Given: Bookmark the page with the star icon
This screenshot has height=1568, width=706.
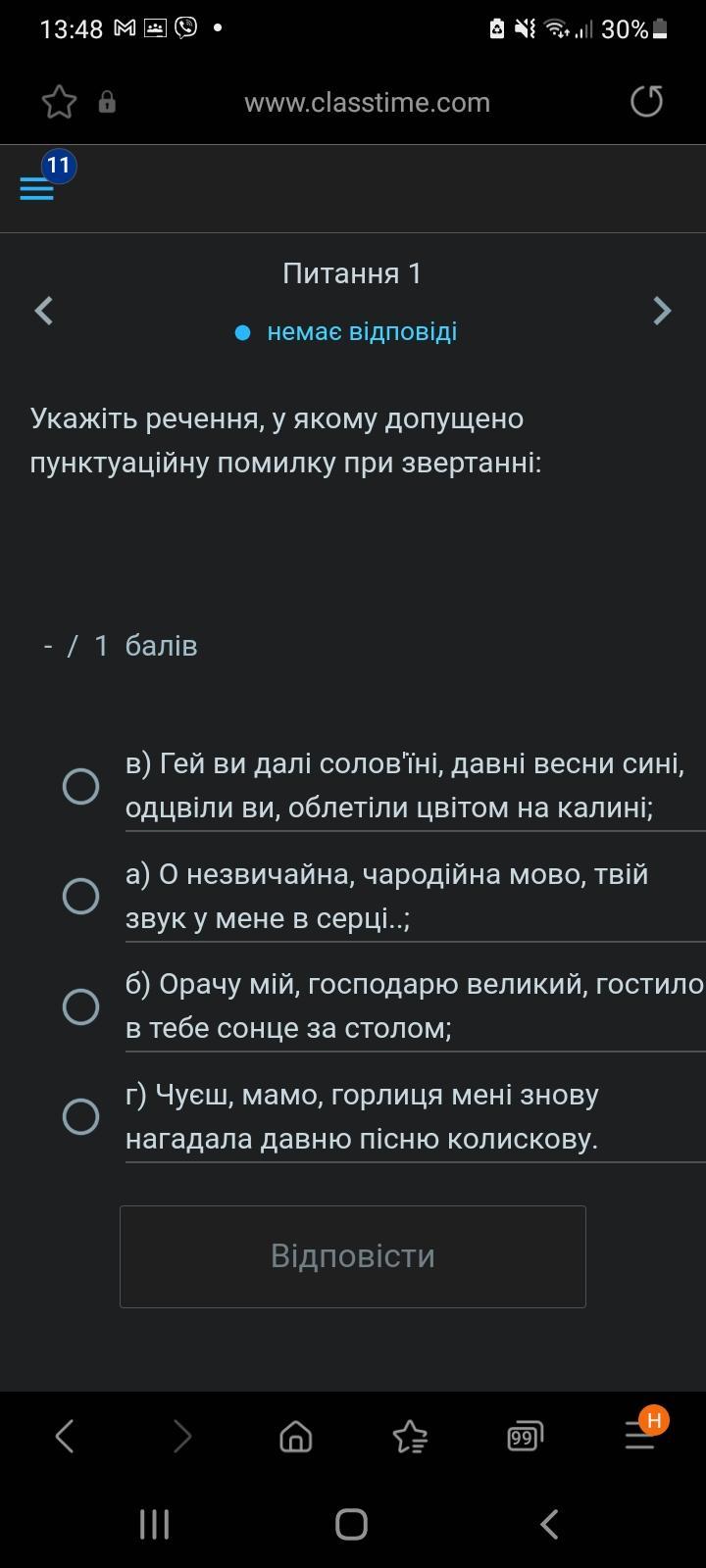Looking at the screenshot, I should tap(59, 102).
